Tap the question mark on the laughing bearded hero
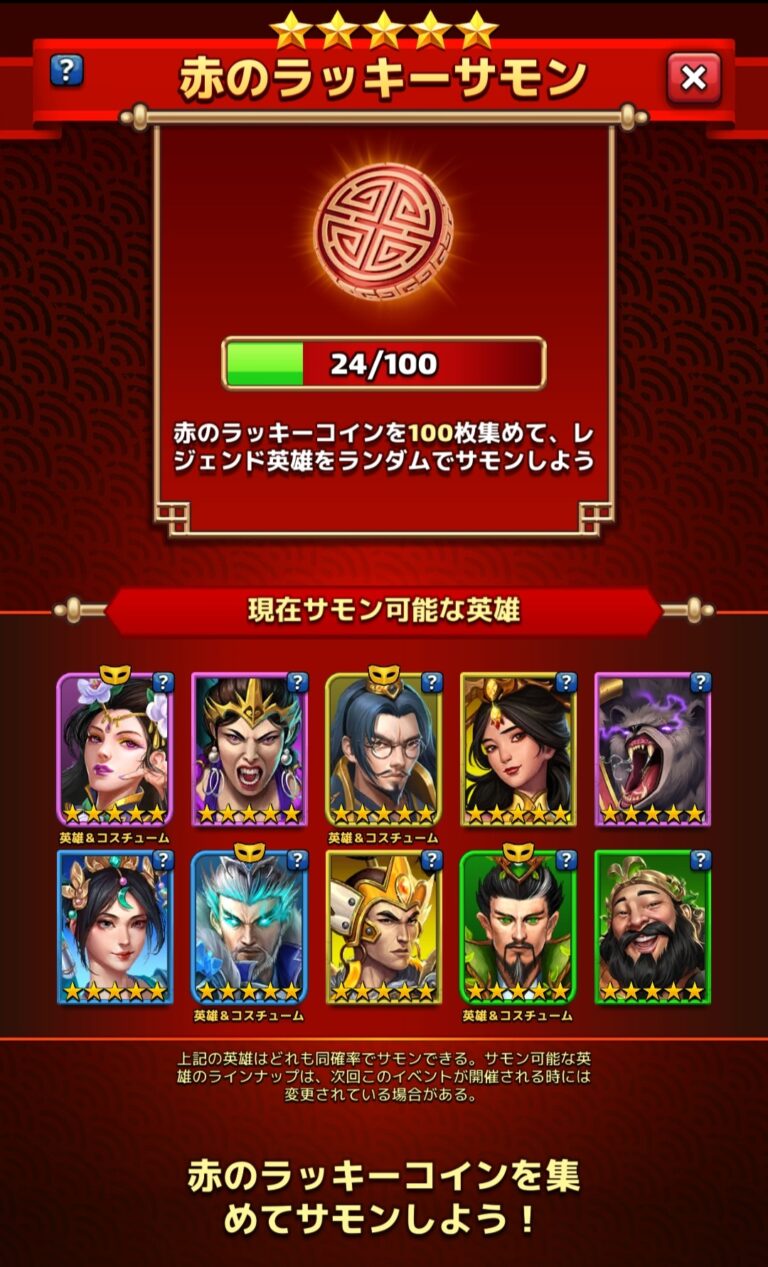The image size is (768, 1267). [x=699, y=861]
